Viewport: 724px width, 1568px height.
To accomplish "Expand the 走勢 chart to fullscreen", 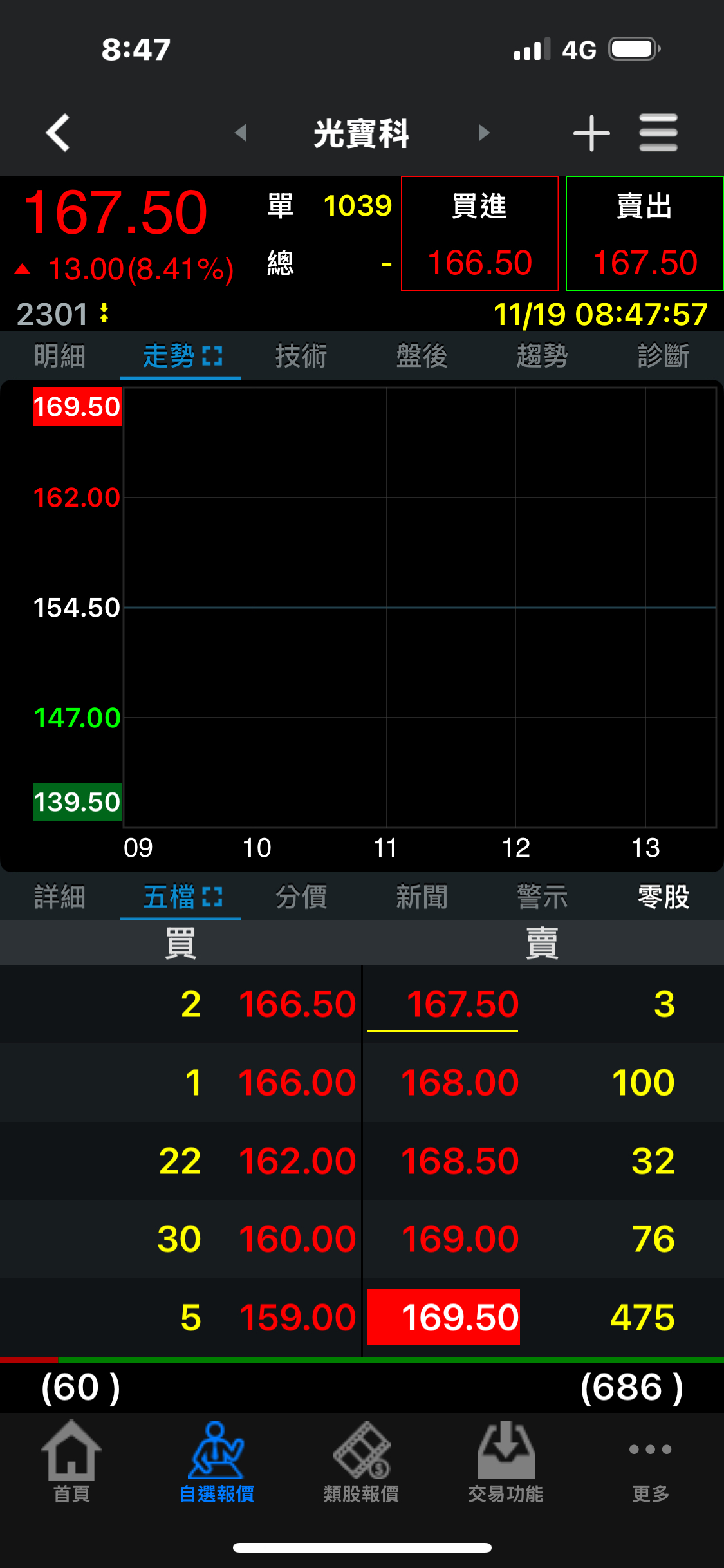I will pyautogui.click(x=212, y=354).
